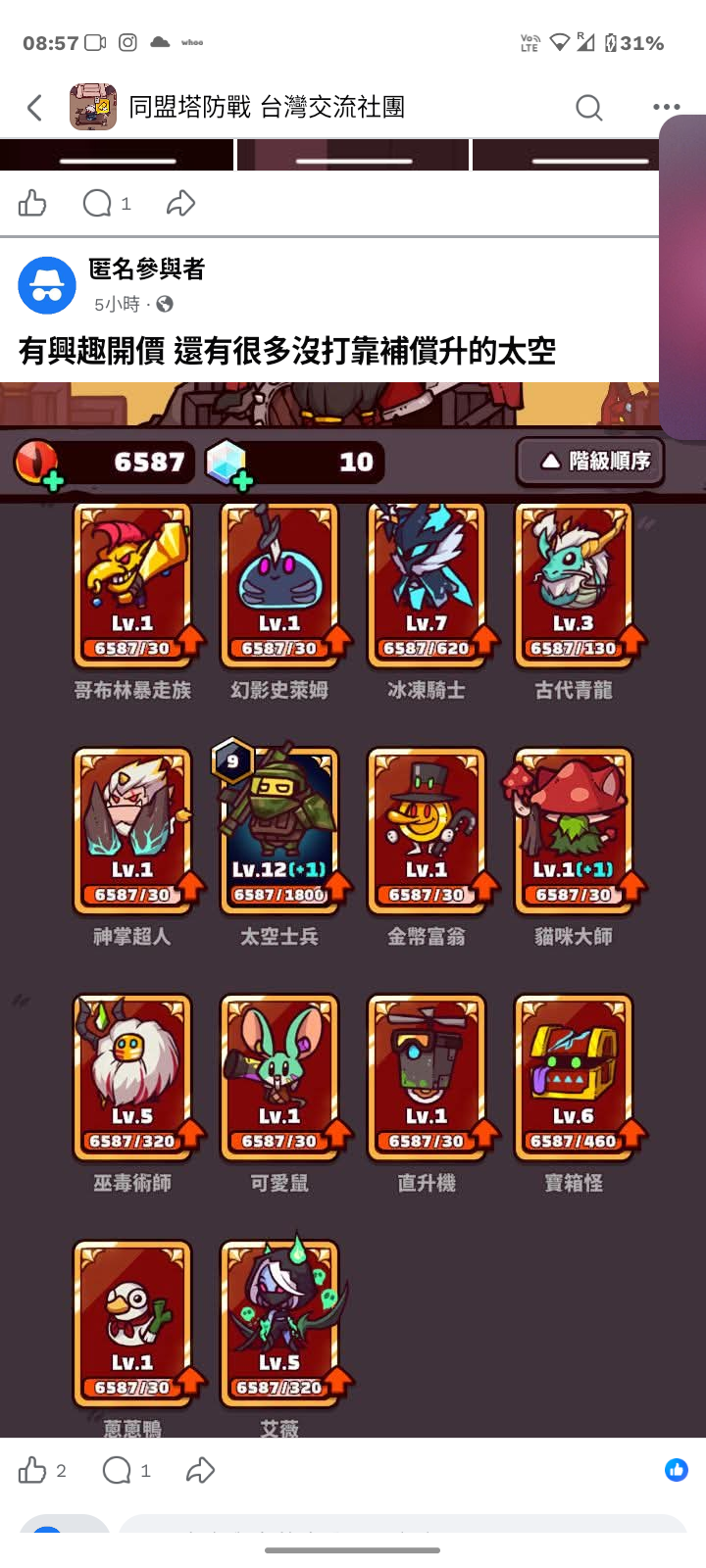
Task: Open comments on the previous post
Action: tap(107, 203)
